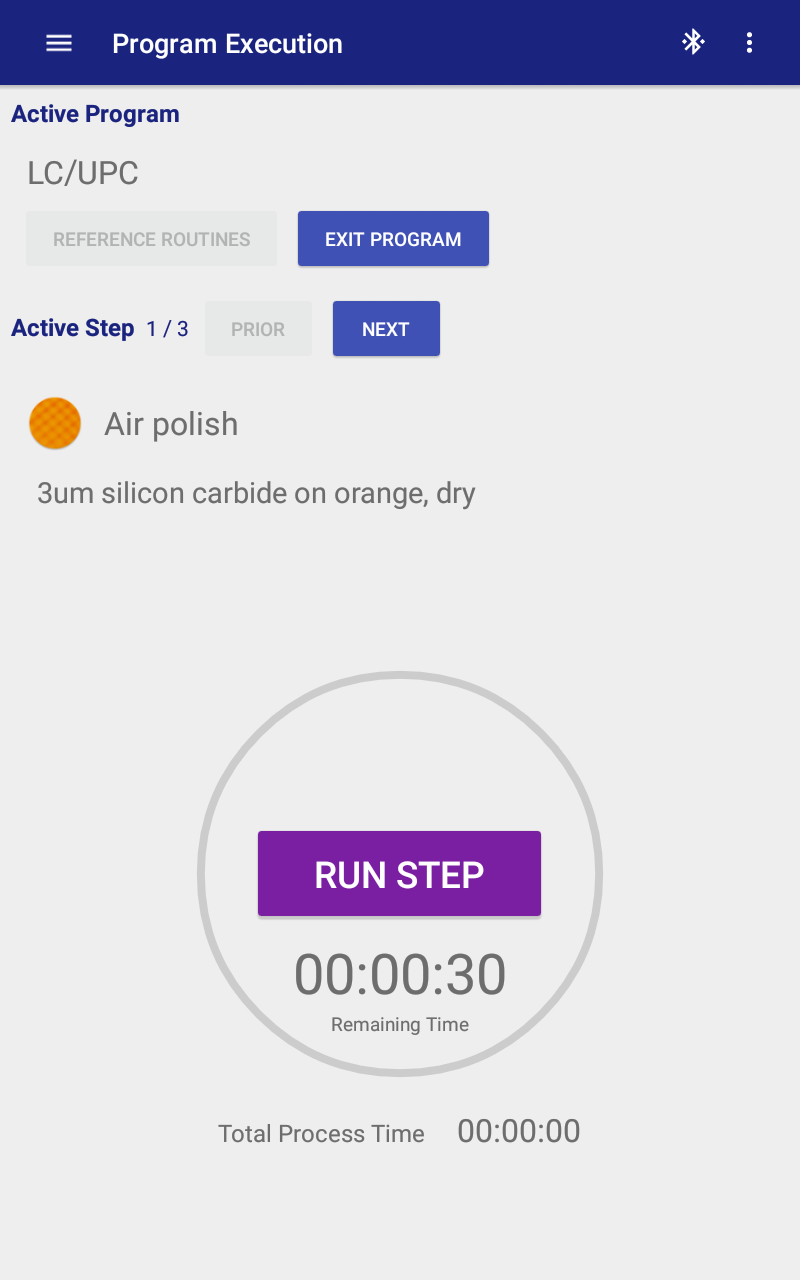Tap the Bluetooth icon in app bar

point(693,42)
